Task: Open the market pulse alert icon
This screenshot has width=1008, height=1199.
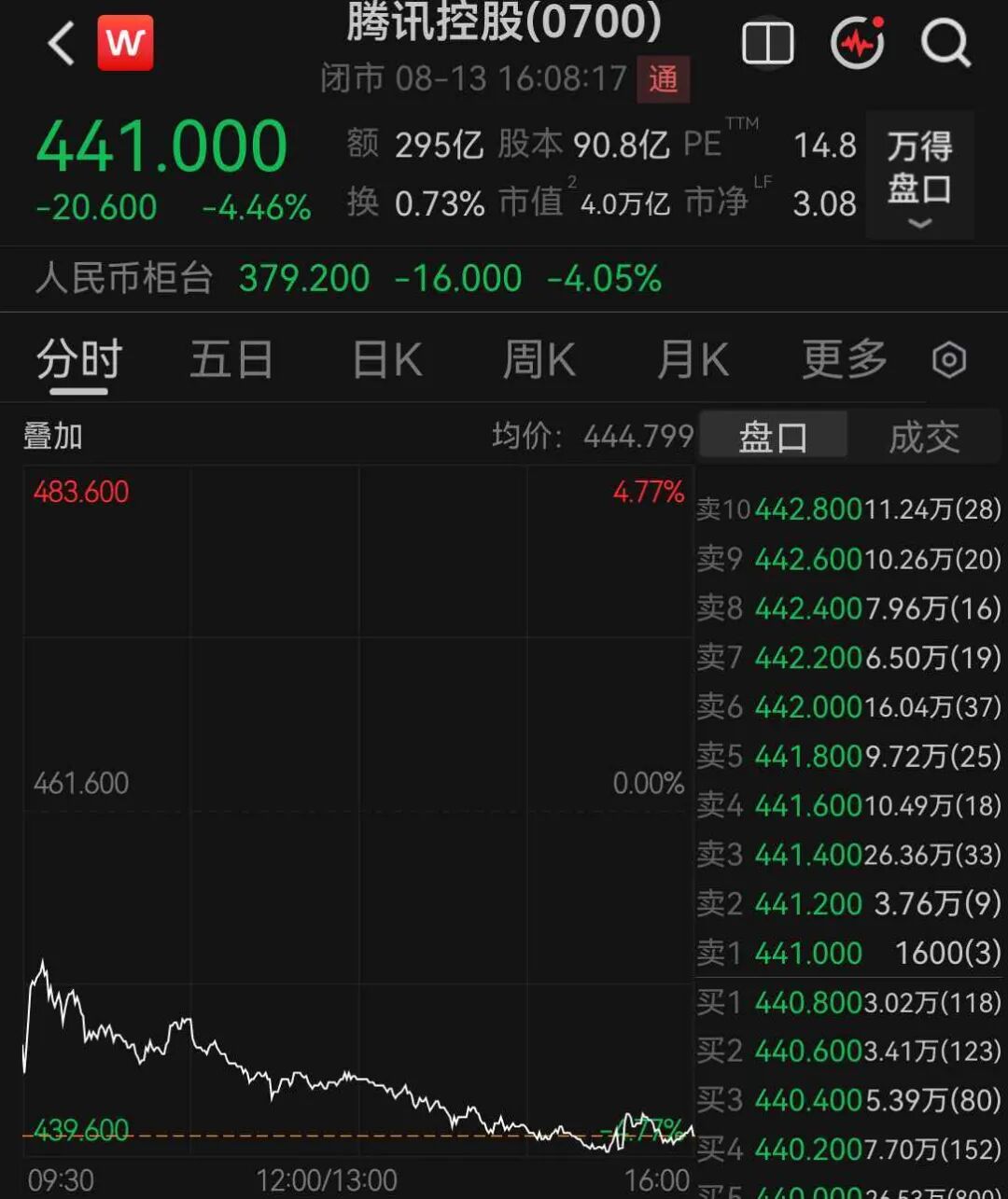Action: [x=858, y=43]
